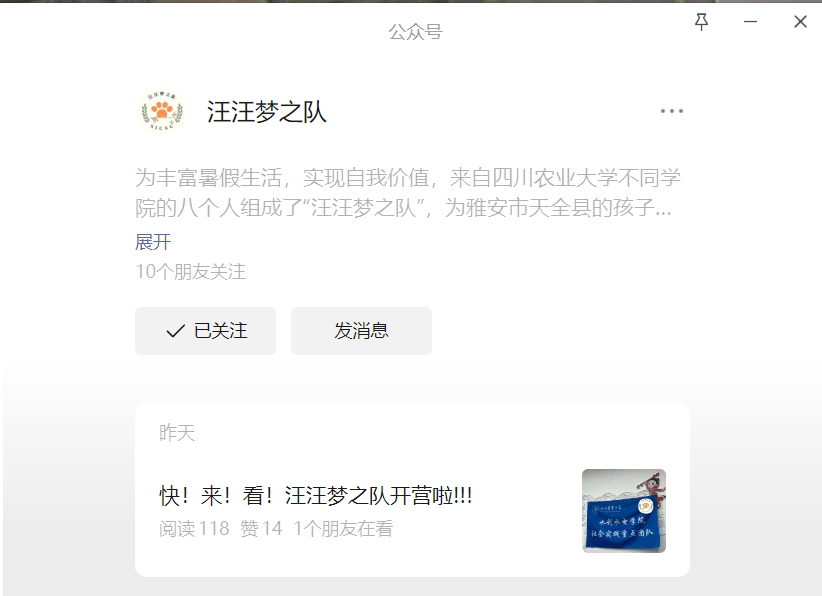822x596 pixels.
Task: Send a message via 发消息
Action: coord(361,331)
